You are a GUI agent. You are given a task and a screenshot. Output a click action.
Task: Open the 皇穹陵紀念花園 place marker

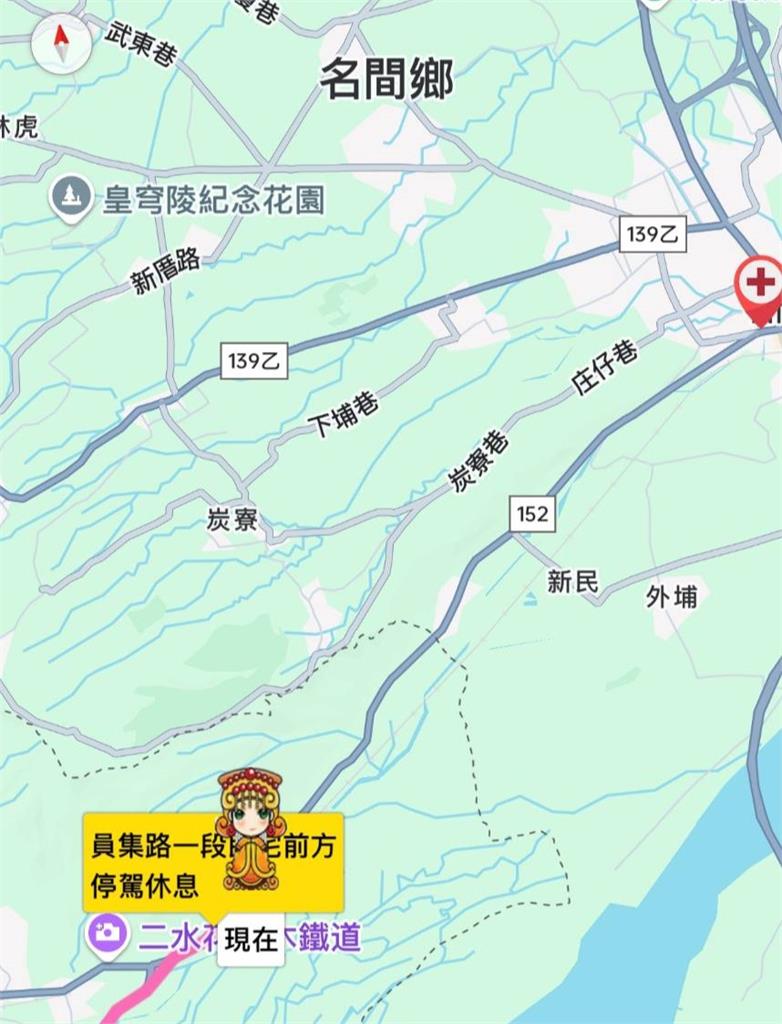pos(70,196)
